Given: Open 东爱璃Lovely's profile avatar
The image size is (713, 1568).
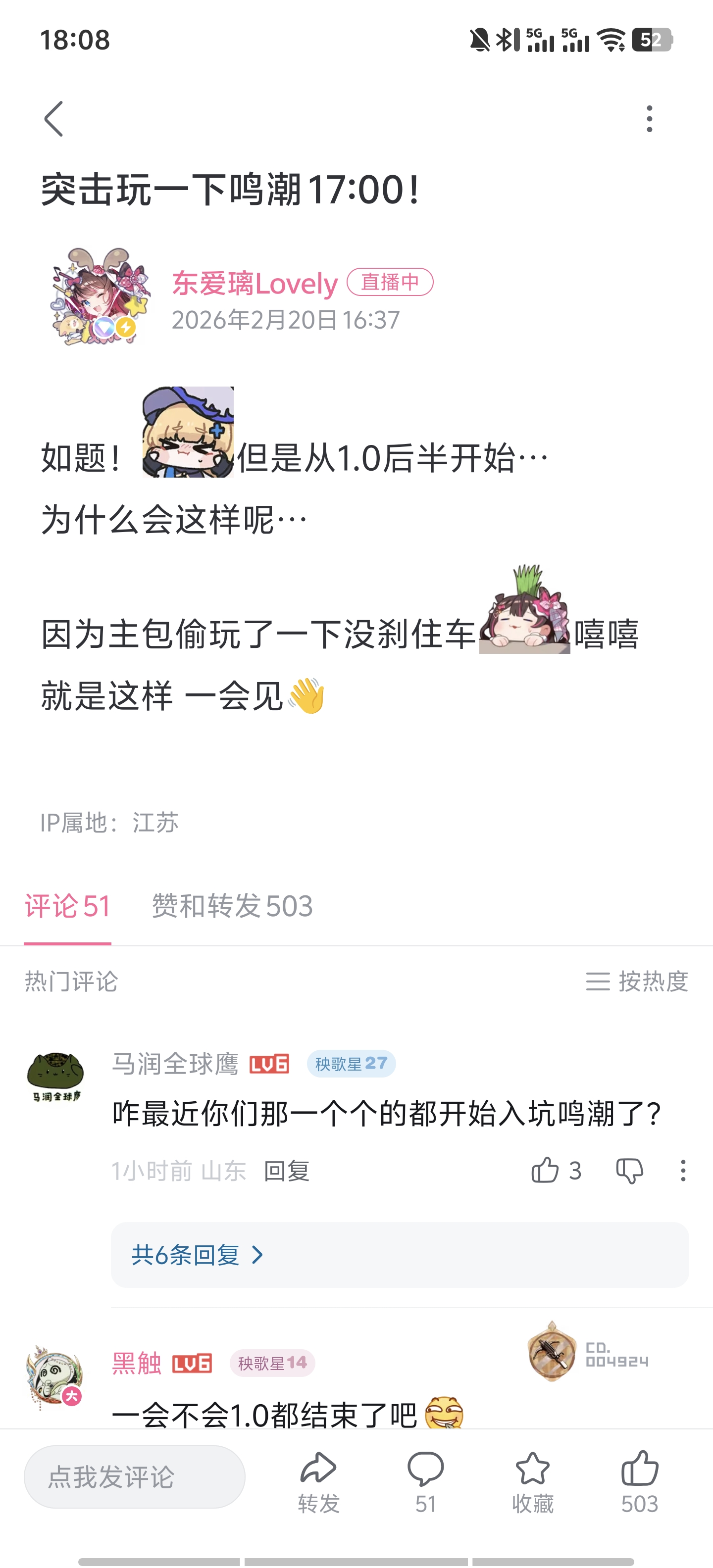Looking at the screenshot, I should click(x=99, y=297).
